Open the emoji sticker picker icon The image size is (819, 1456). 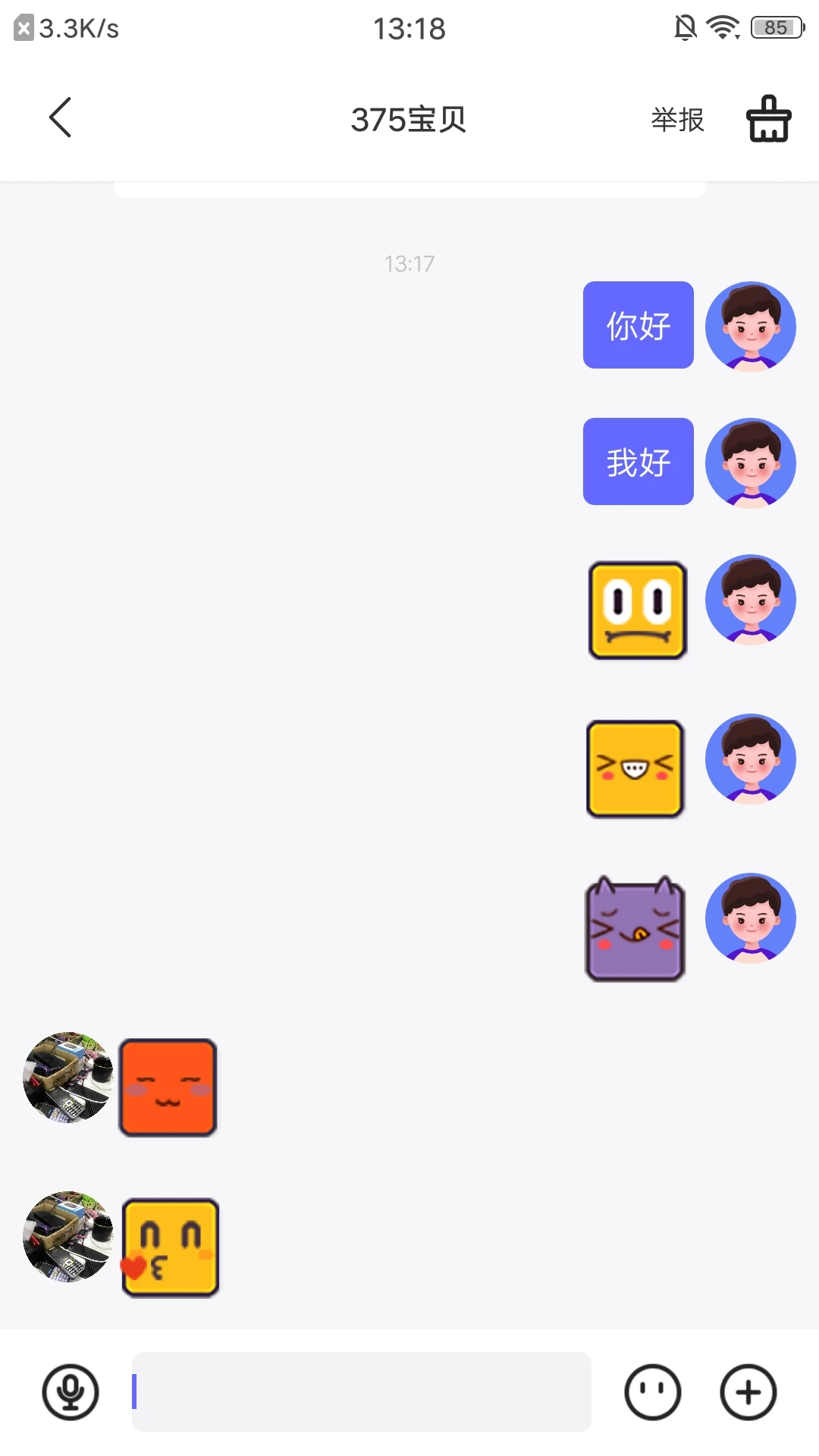(652, 1392)
